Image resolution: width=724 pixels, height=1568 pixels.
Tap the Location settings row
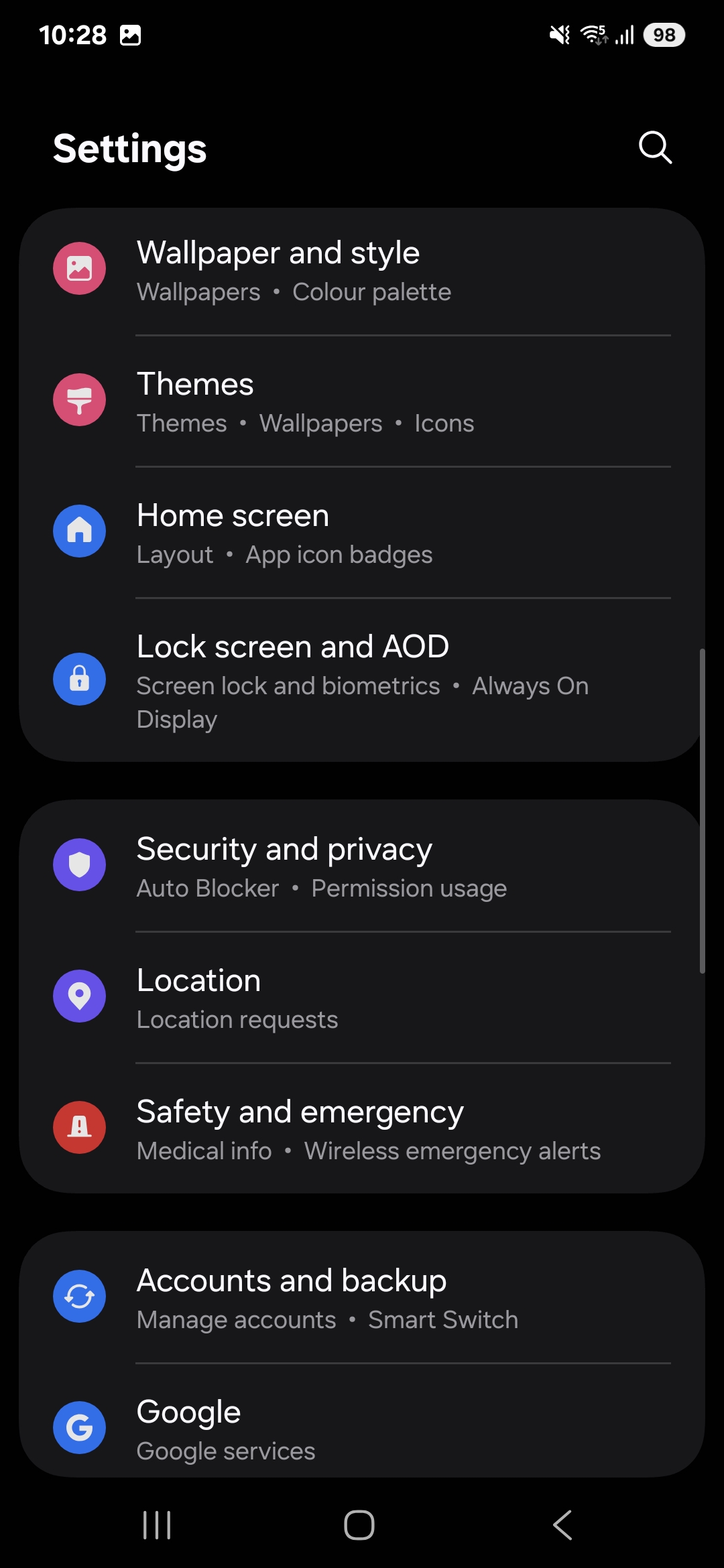pos(362,998)
